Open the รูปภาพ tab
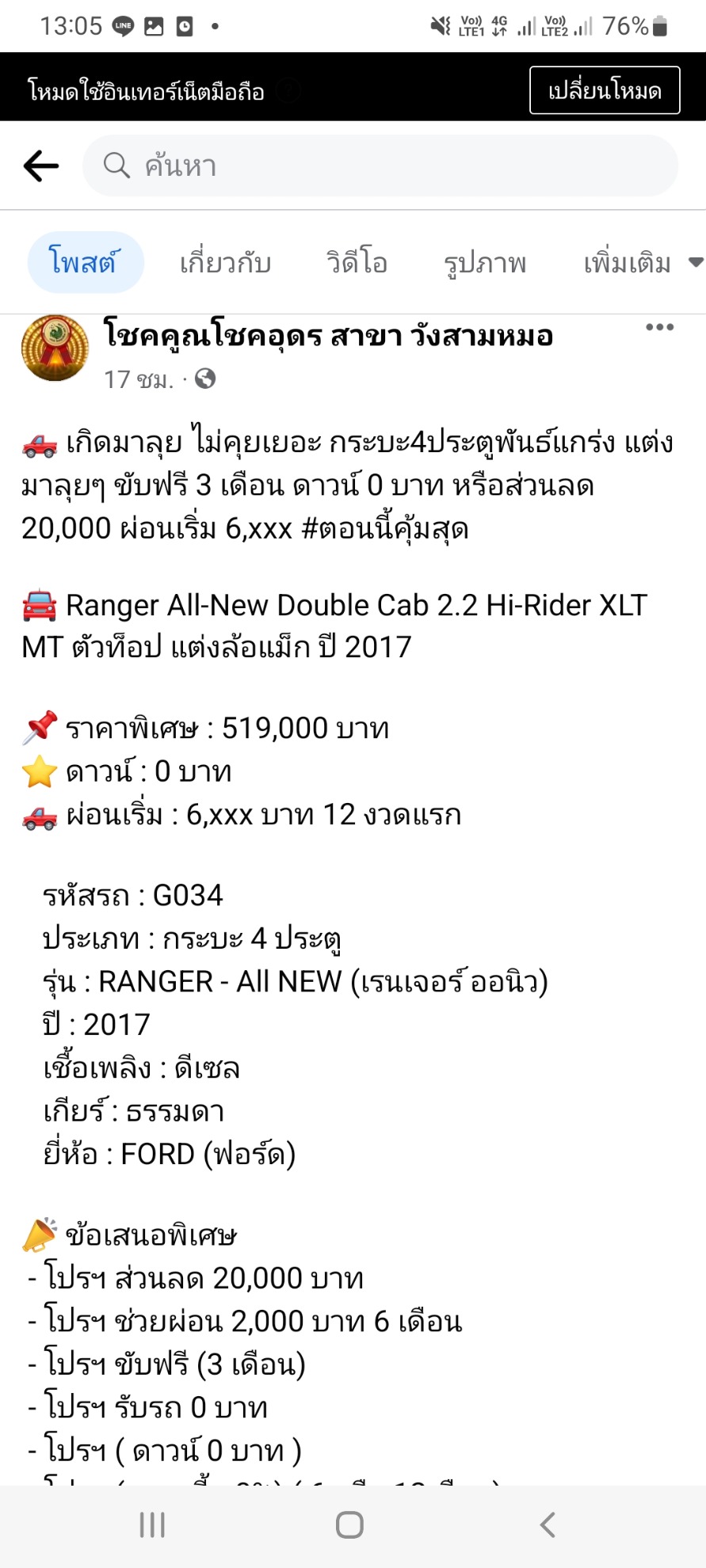Screen dimensions: 706x1568 click(x=485, y=262)
